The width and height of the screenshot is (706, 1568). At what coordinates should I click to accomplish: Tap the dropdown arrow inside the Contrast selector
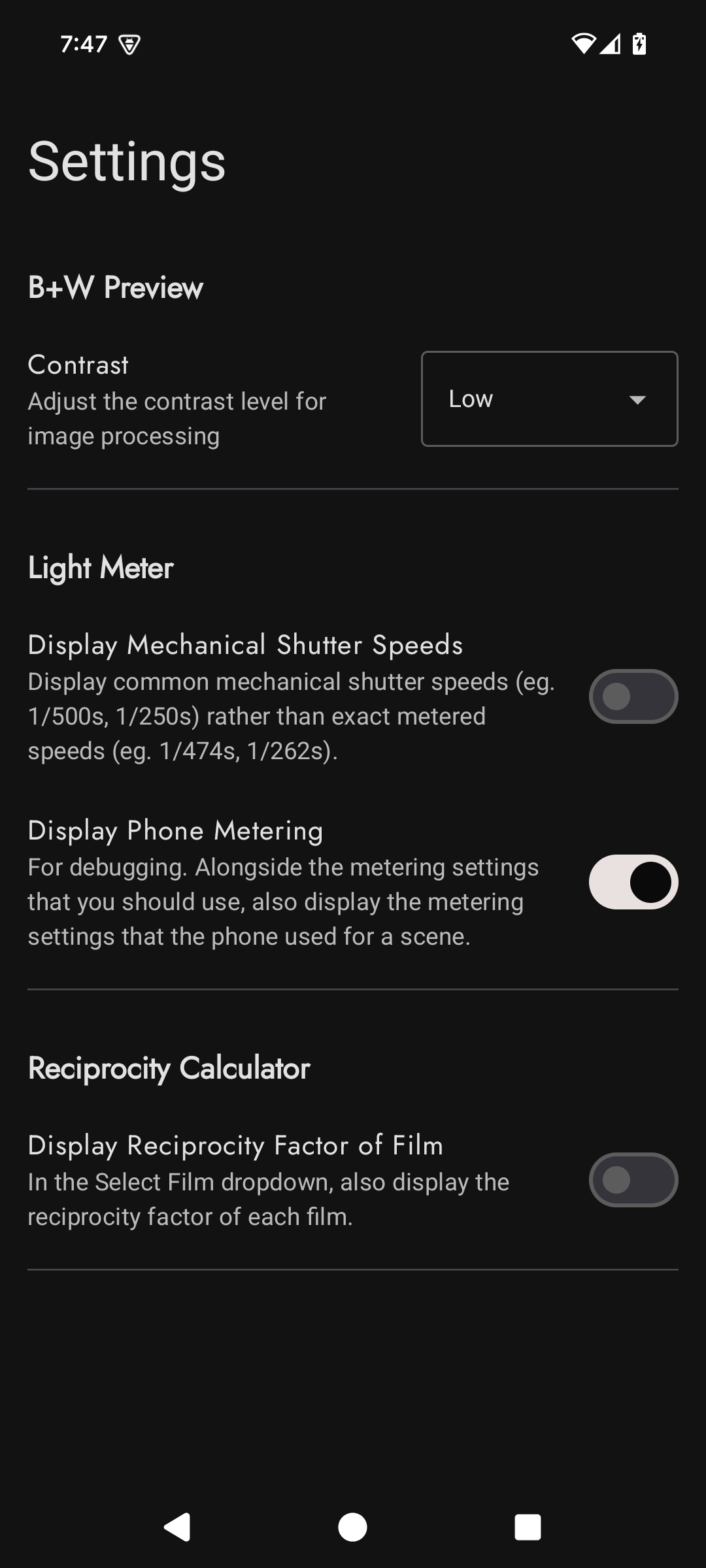(x=637, y=399)
